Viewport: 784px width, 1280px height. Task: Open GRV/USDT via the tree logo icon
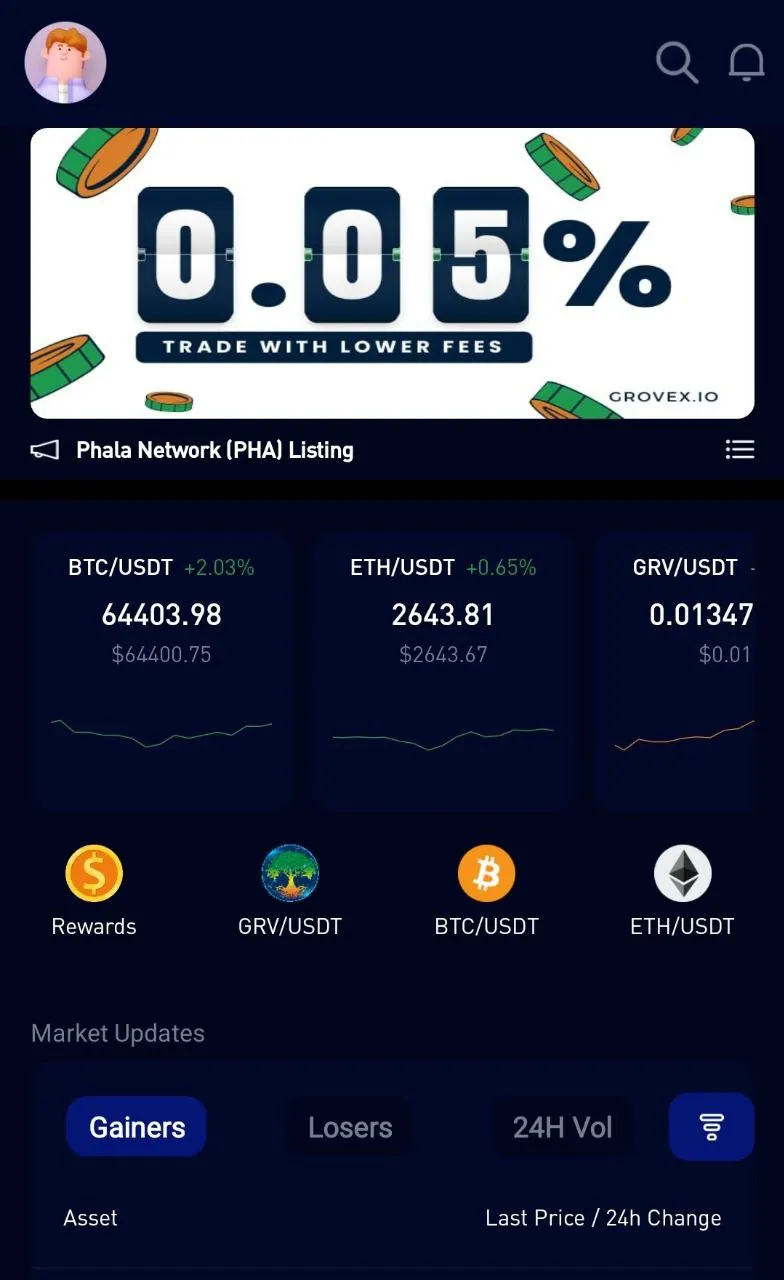289,872
